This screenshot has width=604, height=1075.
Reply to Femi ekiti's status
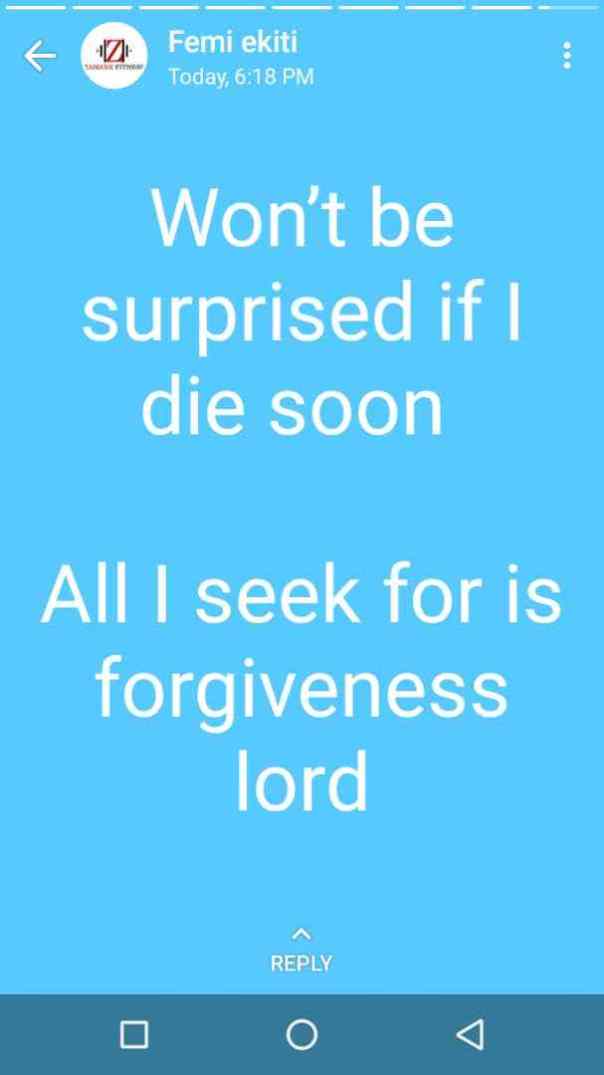[301, 951]
